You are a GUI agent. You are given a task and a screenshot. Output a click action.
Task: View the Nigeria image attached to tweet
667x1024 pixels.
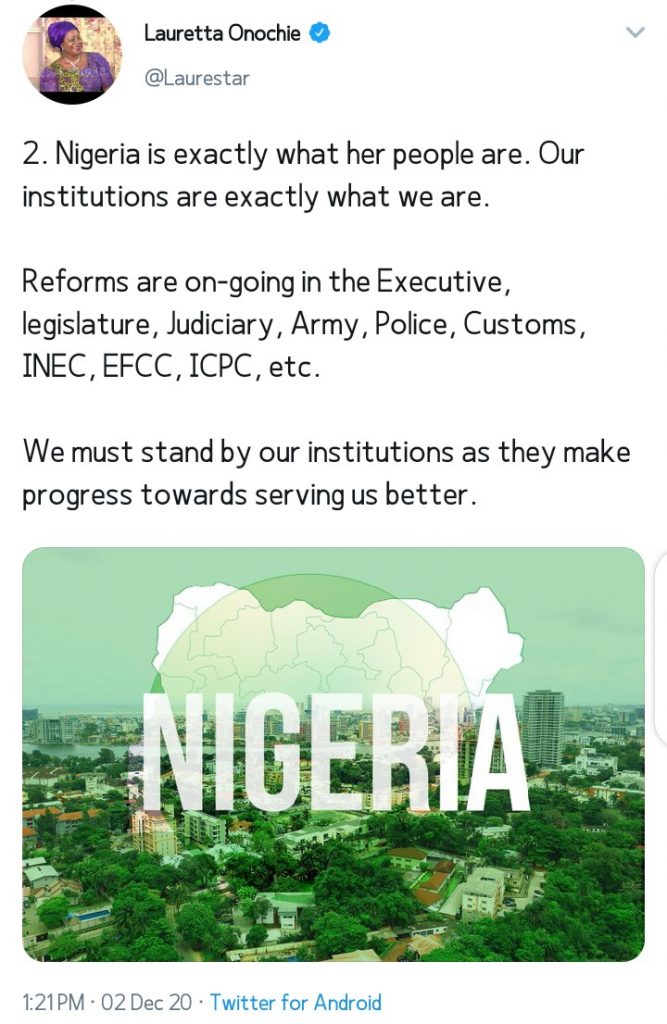[333, 754]
